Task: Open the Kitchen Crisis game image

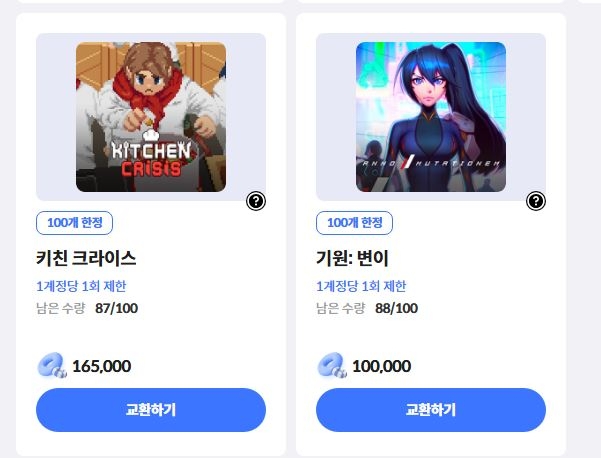Action: click(x=151, y=117)
